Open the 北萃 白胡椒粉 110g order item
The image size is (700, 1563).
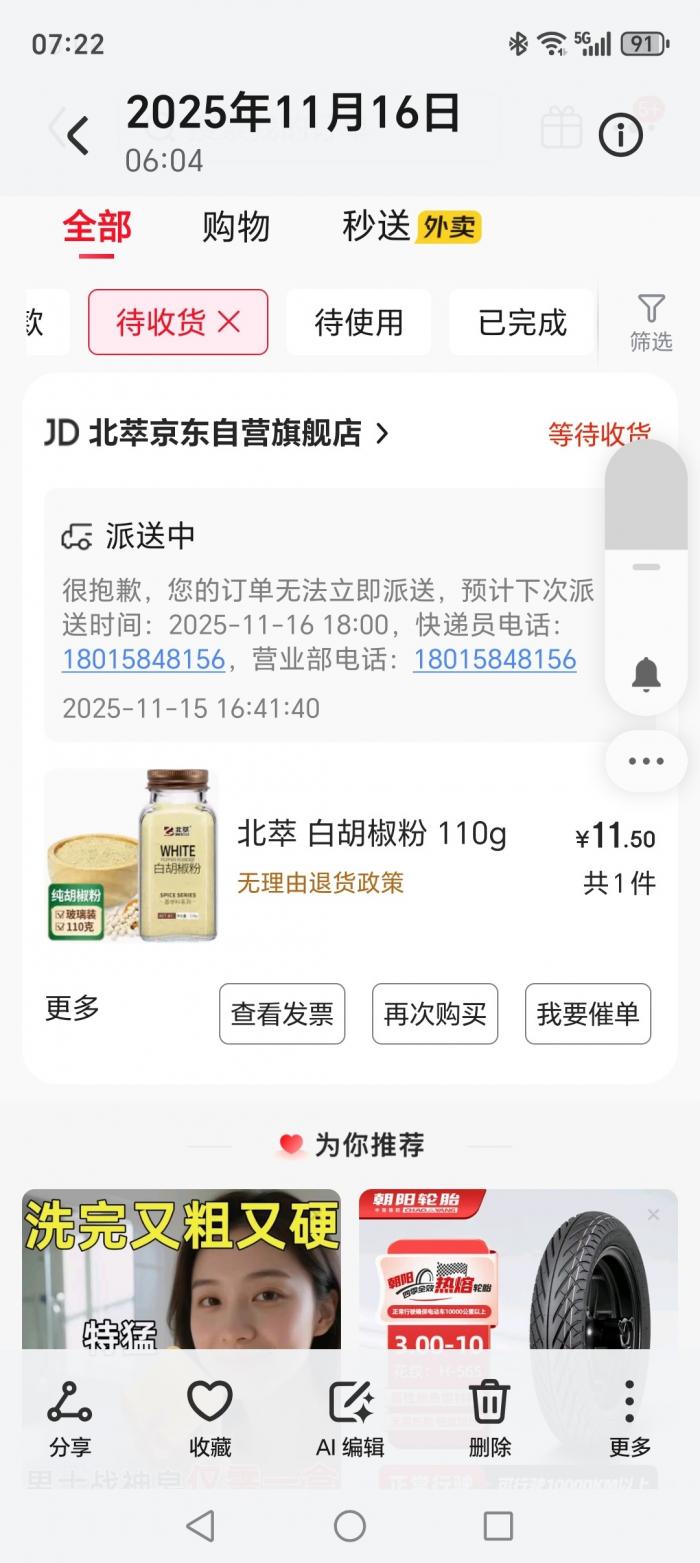click(x=372, y=833)
